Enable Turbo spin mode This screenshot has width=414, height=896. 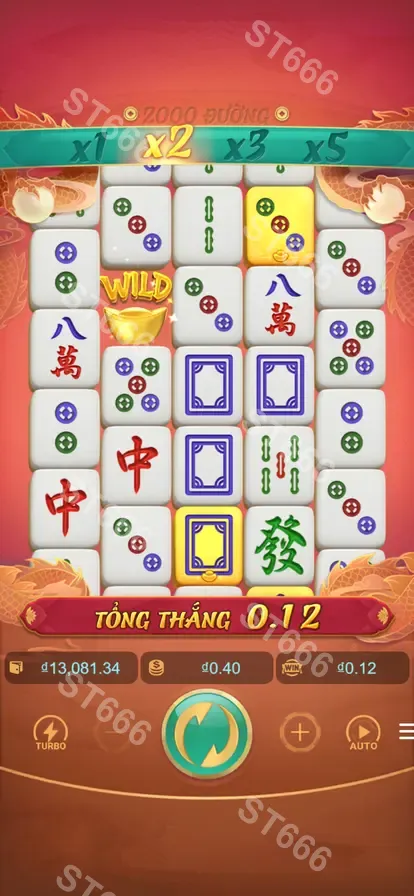[51, 734]
